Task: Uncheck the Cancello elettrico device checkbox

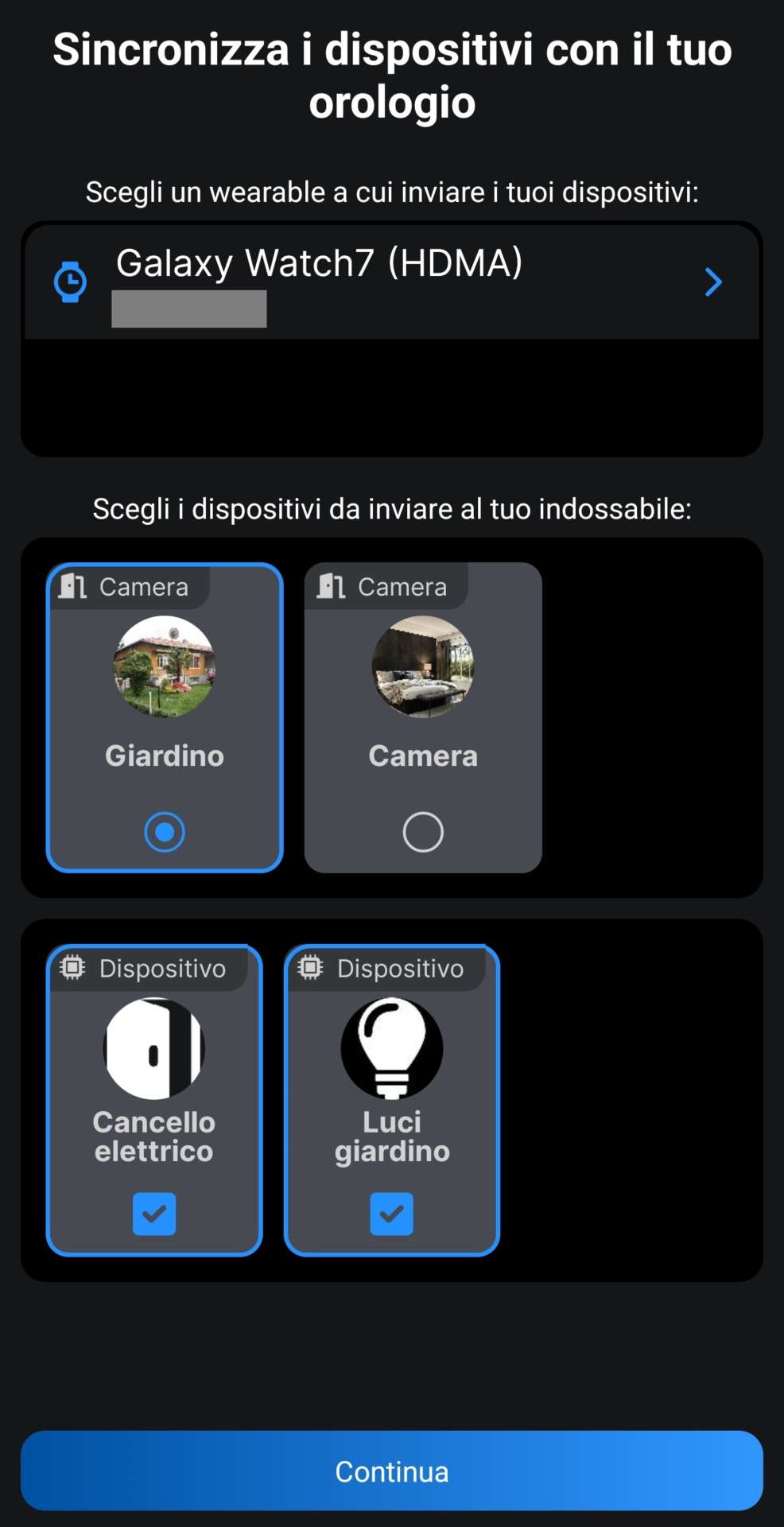Action: (154, 1214)
